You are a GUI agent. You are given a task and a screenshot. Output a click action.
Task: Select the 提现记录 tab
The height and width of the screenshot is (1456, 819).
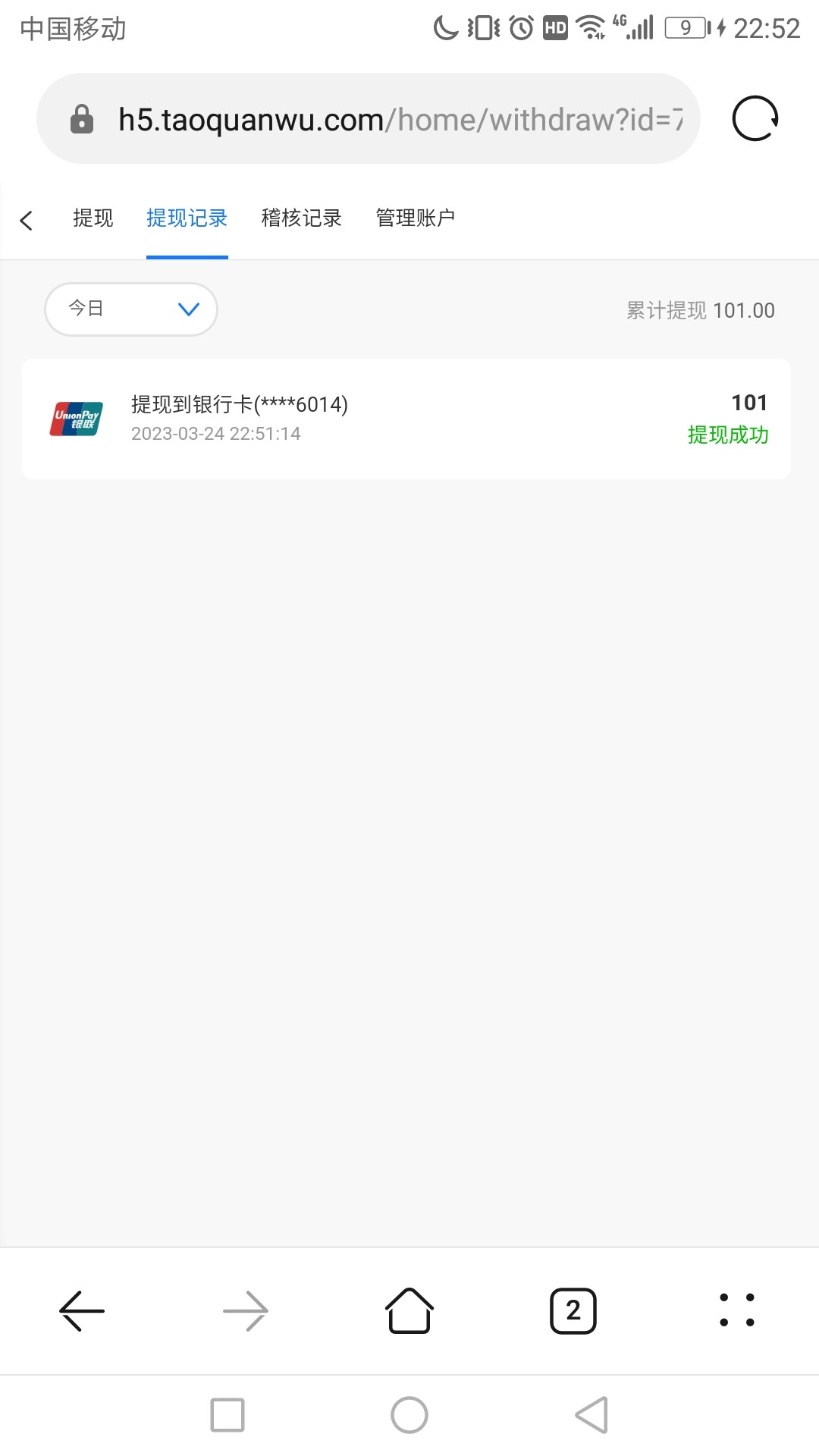[187, 218]
